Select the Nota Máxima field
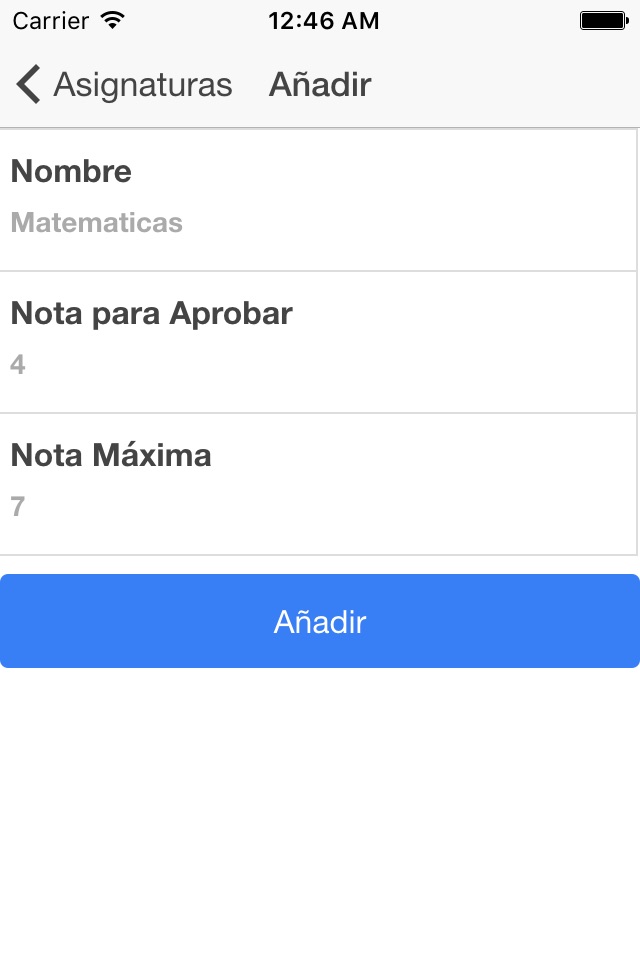Screen dimensions: 640x960 pos(318,507)
